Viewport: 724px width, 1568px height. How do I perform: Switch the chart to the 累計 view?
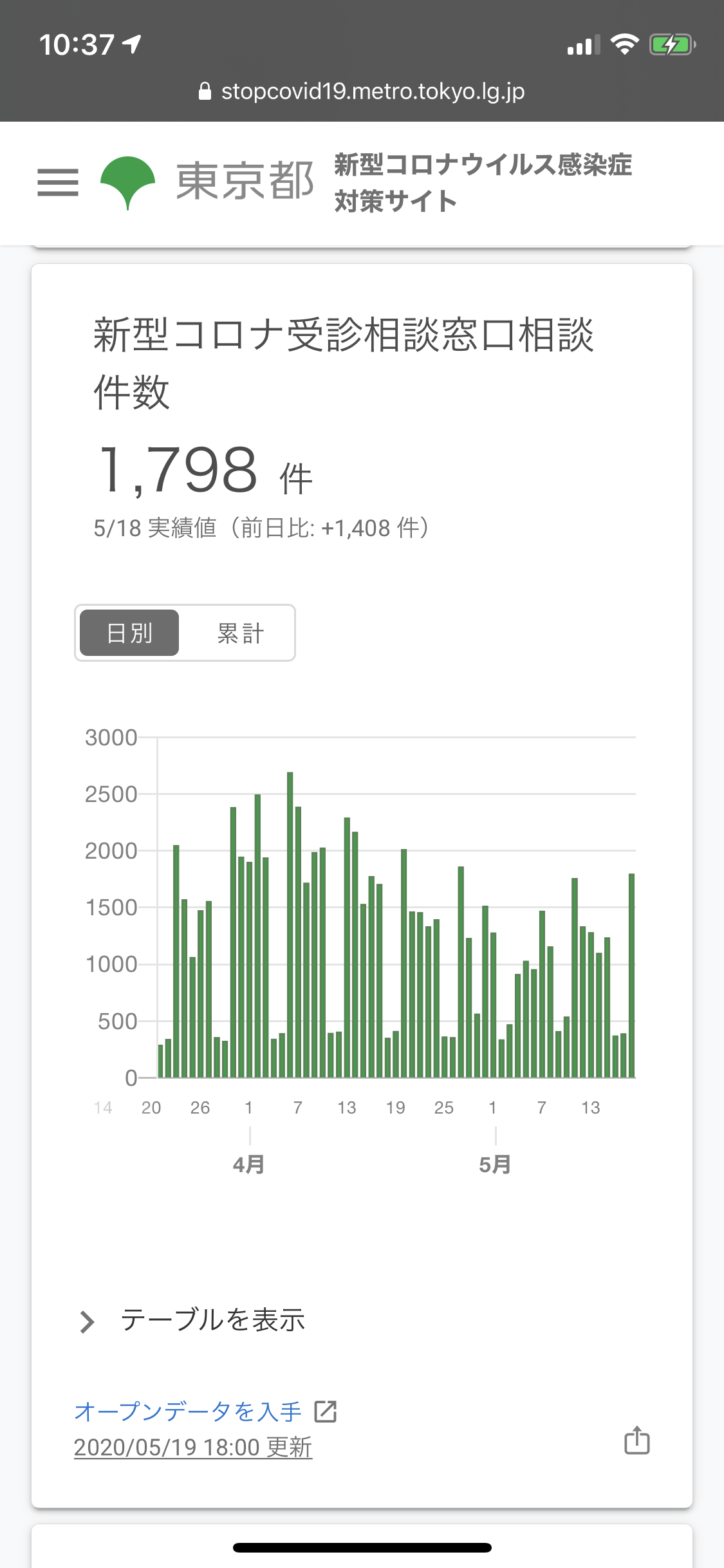[x=239, y=633]
